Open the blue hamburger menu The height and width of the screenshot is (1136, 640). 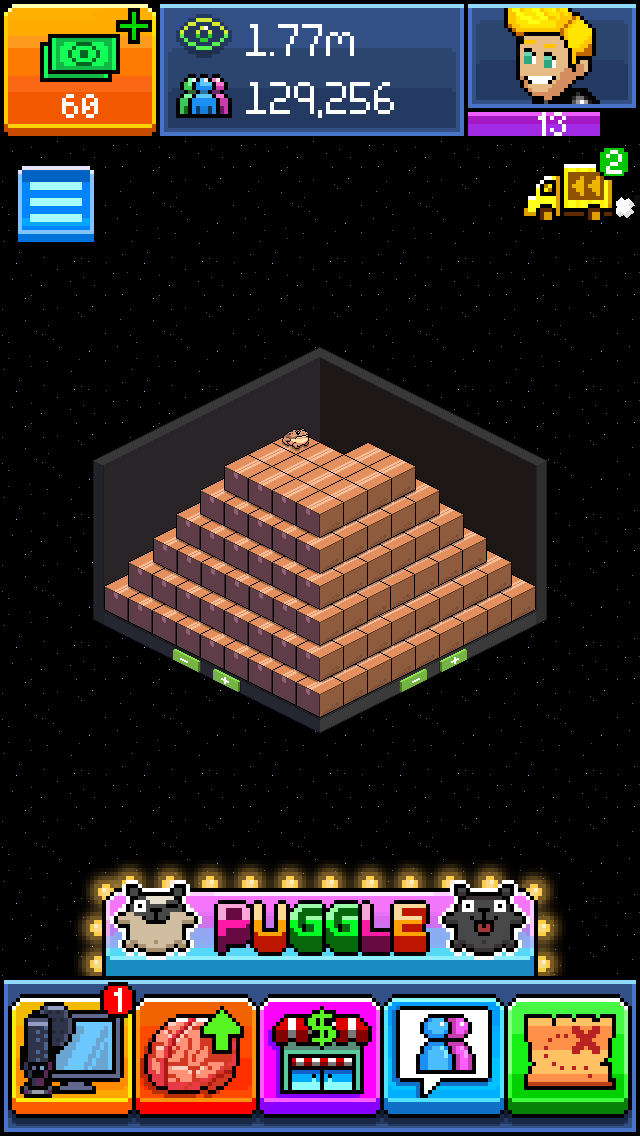coord(56,204)
